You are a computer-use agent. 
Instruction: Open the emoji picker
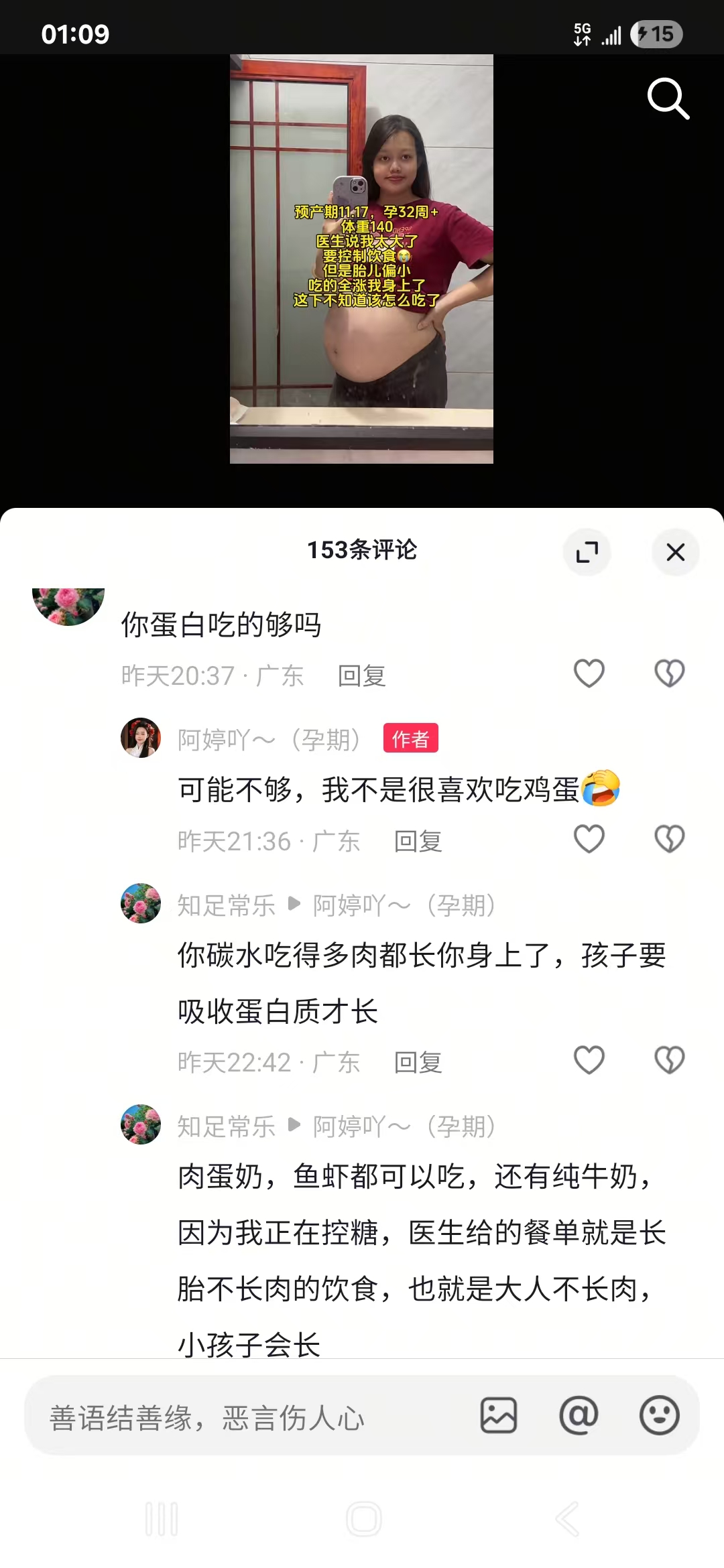coord(659,1415)
